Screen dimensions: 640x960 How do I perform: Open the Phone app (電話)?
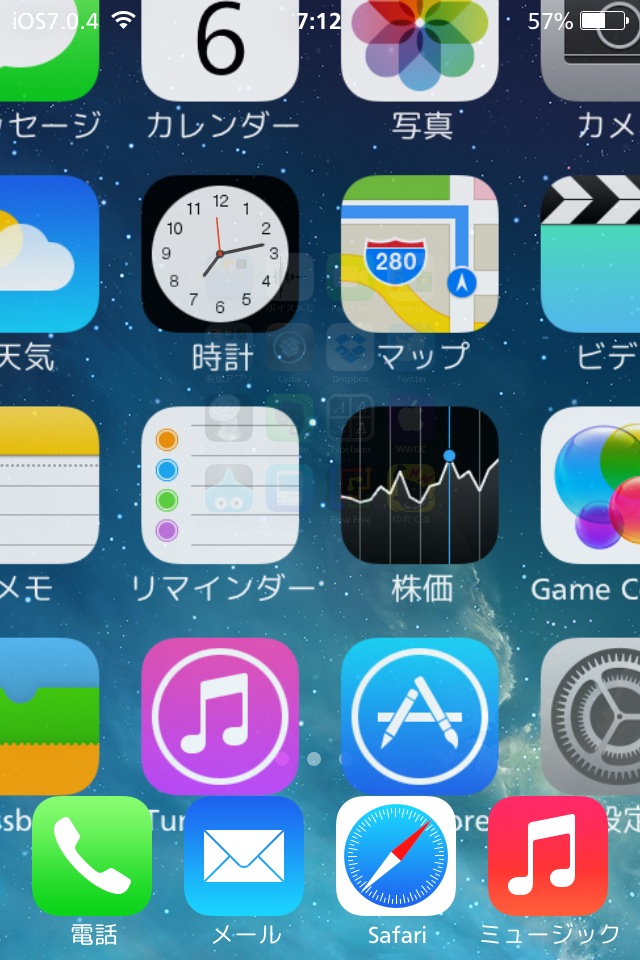click(x=92, y=856)
